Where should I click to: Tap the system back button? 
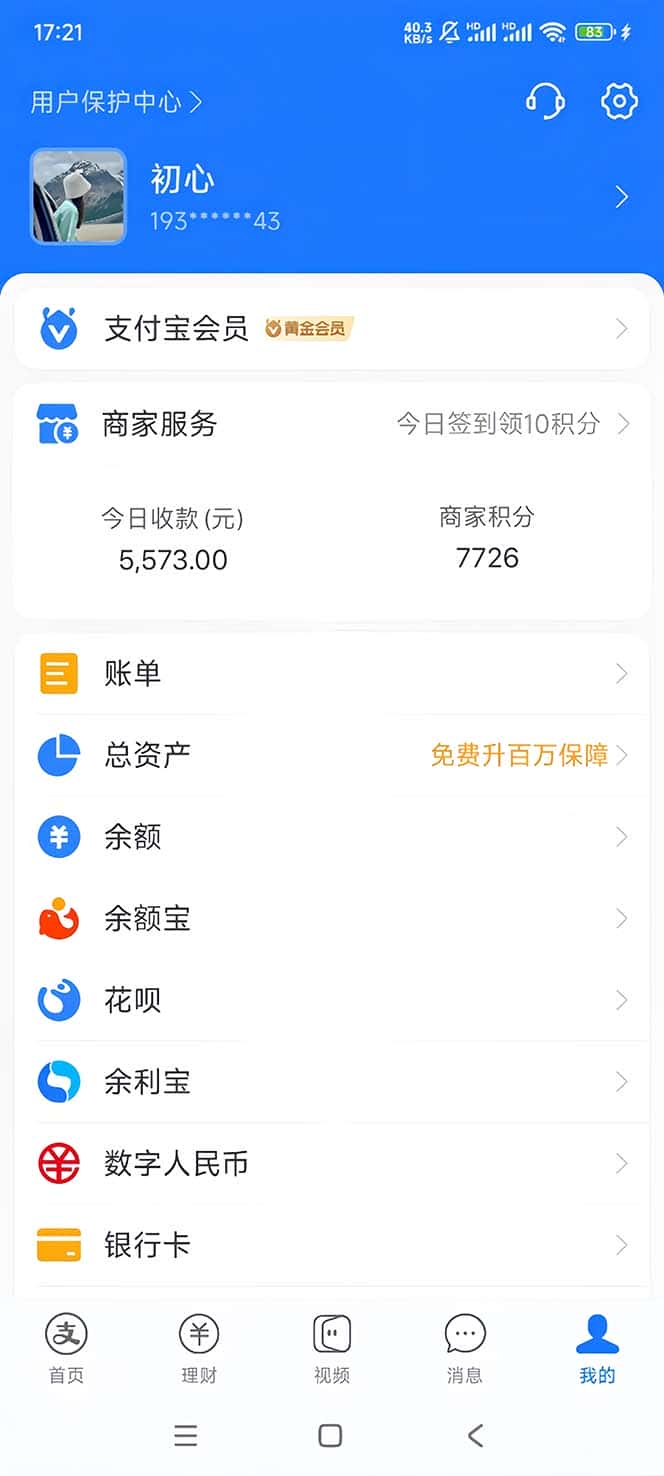pos(476,1436)
